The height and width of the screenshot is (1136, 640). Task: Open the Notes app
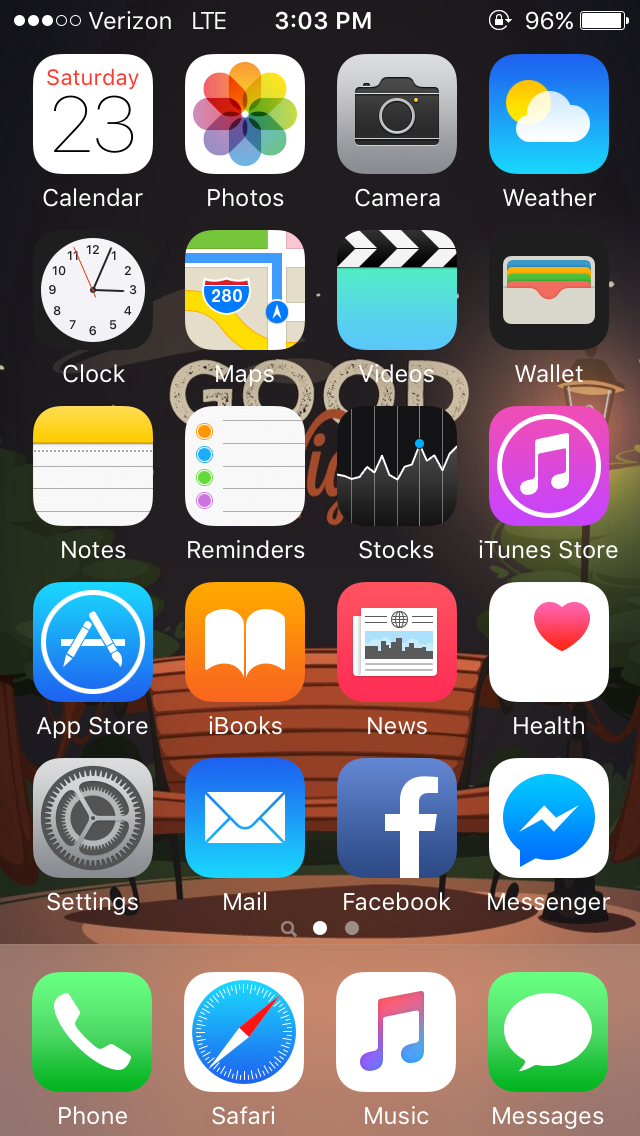(93, 466)
